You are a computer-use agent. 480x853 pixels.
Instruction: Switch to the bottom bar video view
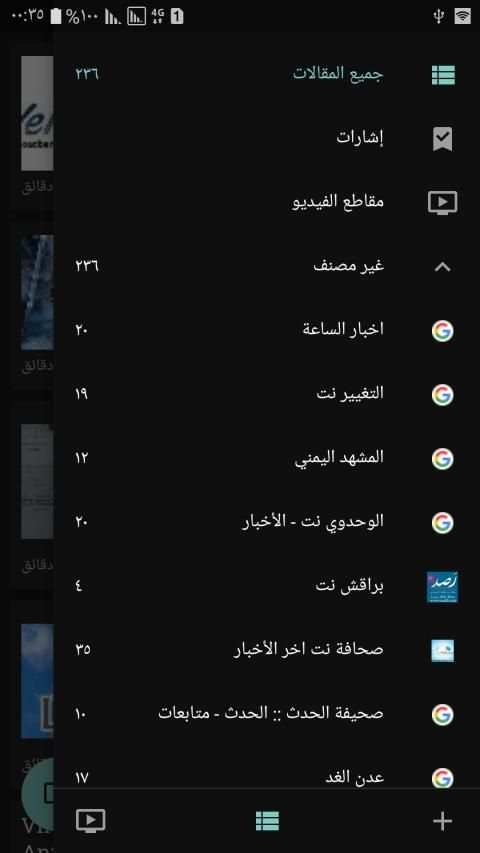point(91,820)
